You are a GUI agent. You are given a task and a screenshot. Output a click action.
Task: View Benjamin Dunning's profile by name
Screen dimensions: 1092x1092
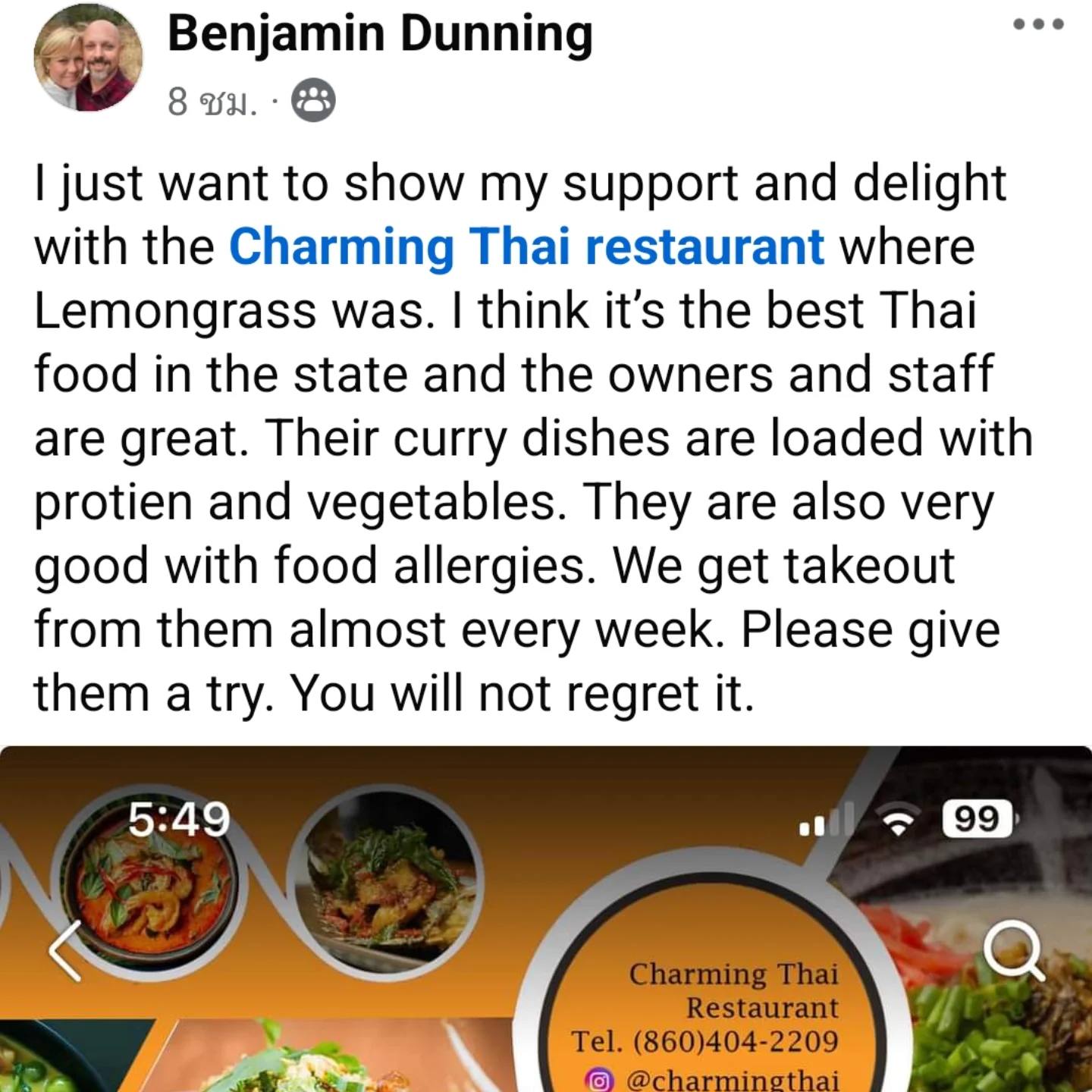point(379,35)
